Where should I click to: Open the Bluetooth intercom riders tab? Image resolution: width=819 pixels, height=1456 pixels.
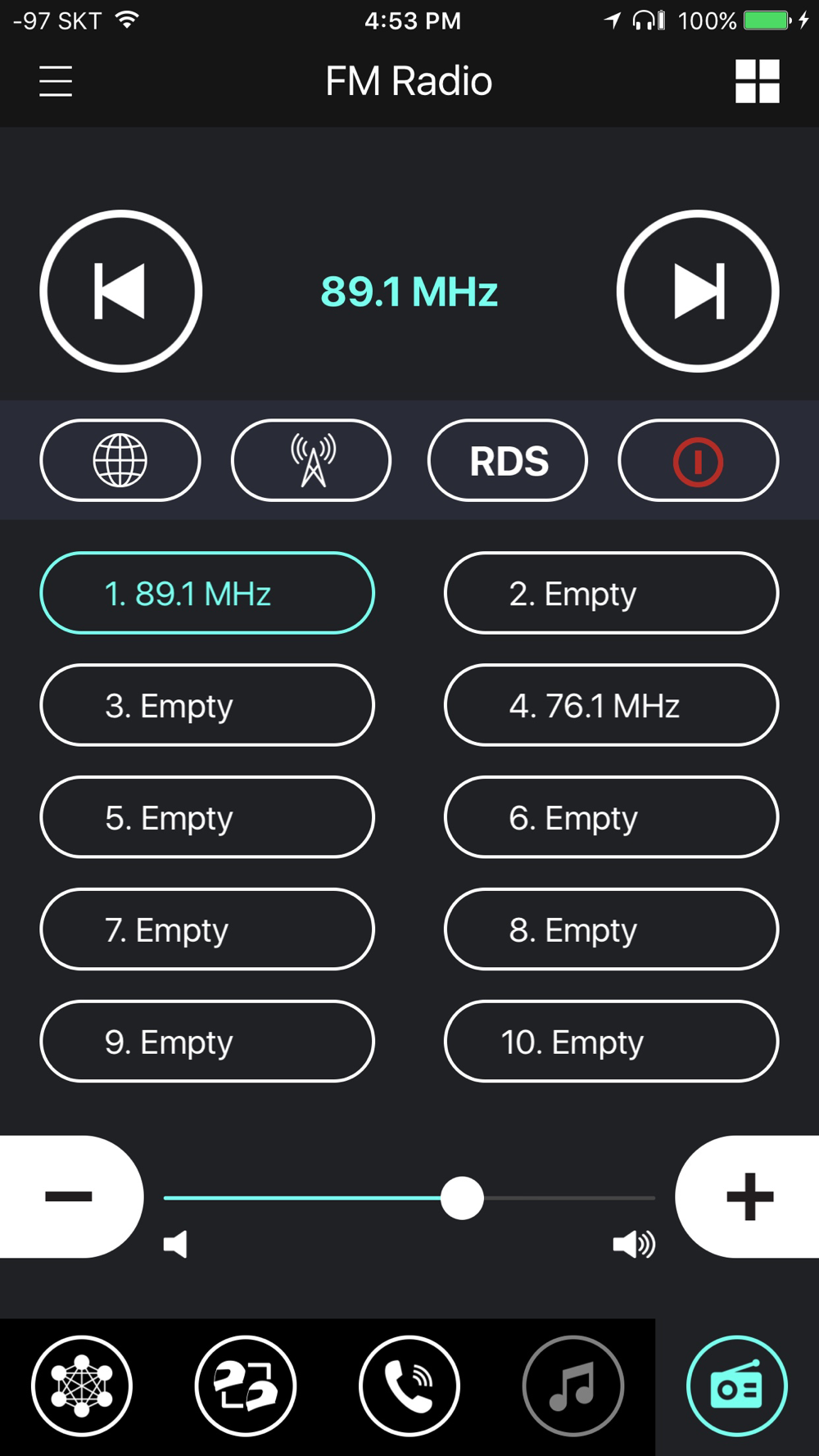(x=246, y=1386)
